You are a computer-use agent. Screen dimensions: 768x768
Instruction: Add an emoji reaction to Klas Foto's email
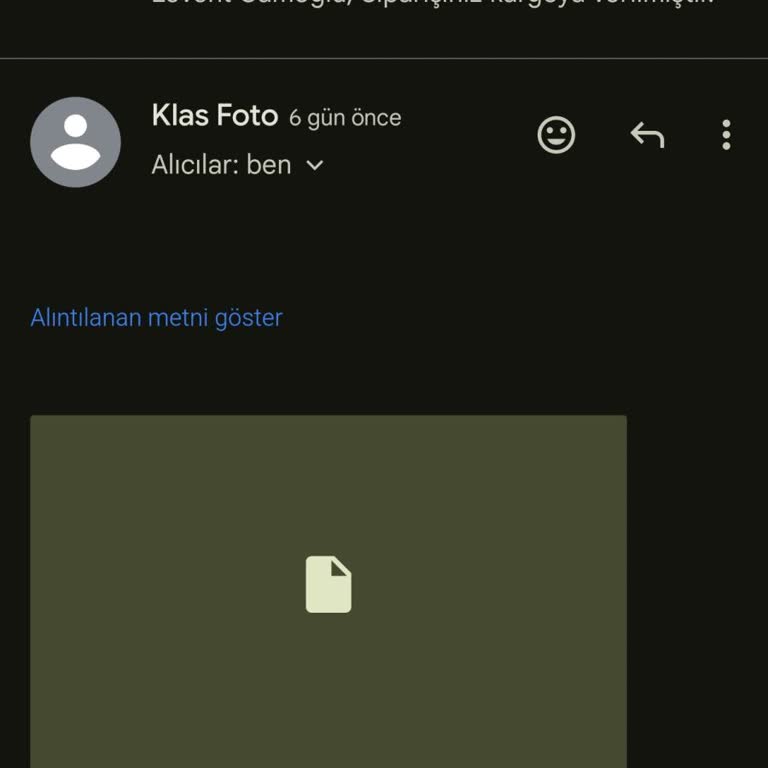pos(556,135)
